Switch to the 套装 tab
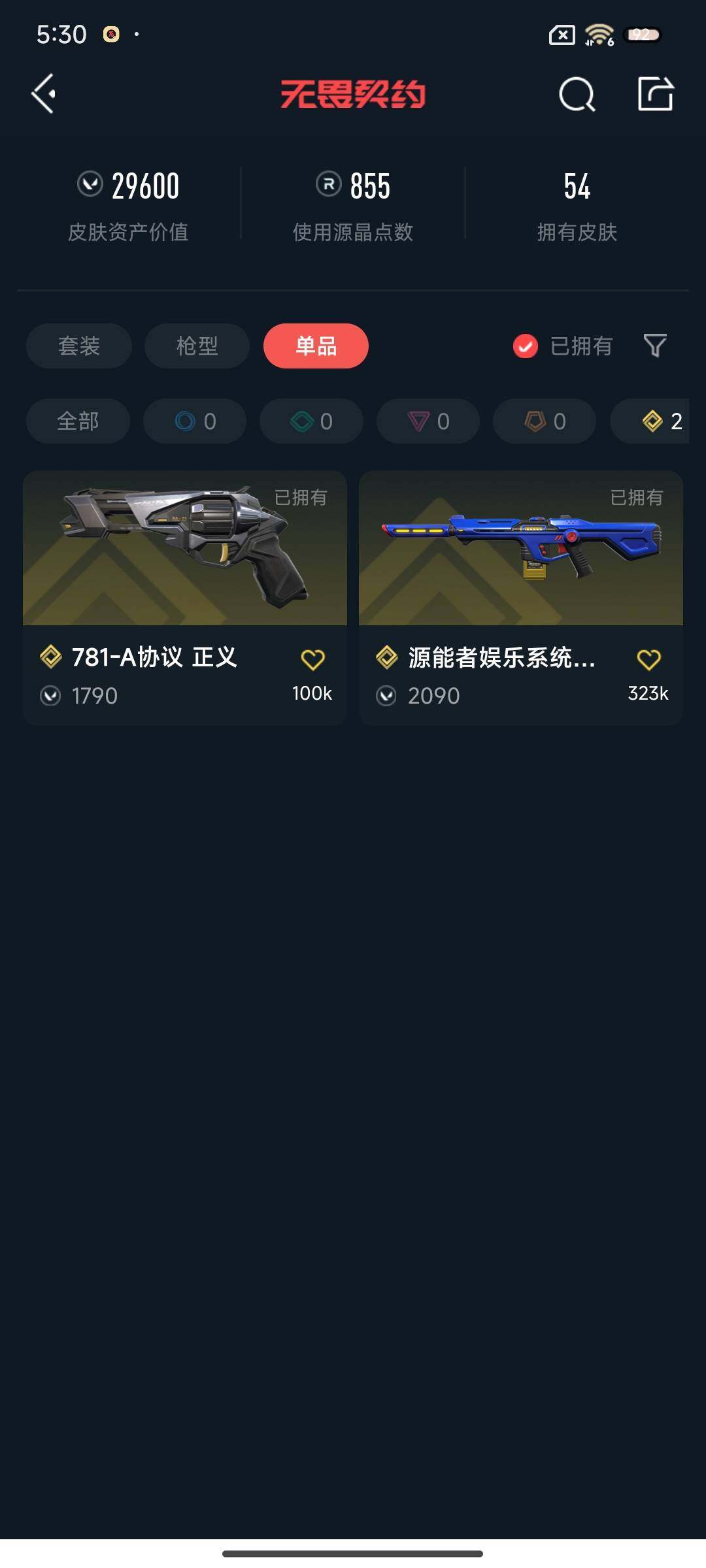706x1568 pixels. [x=79, y=346]
